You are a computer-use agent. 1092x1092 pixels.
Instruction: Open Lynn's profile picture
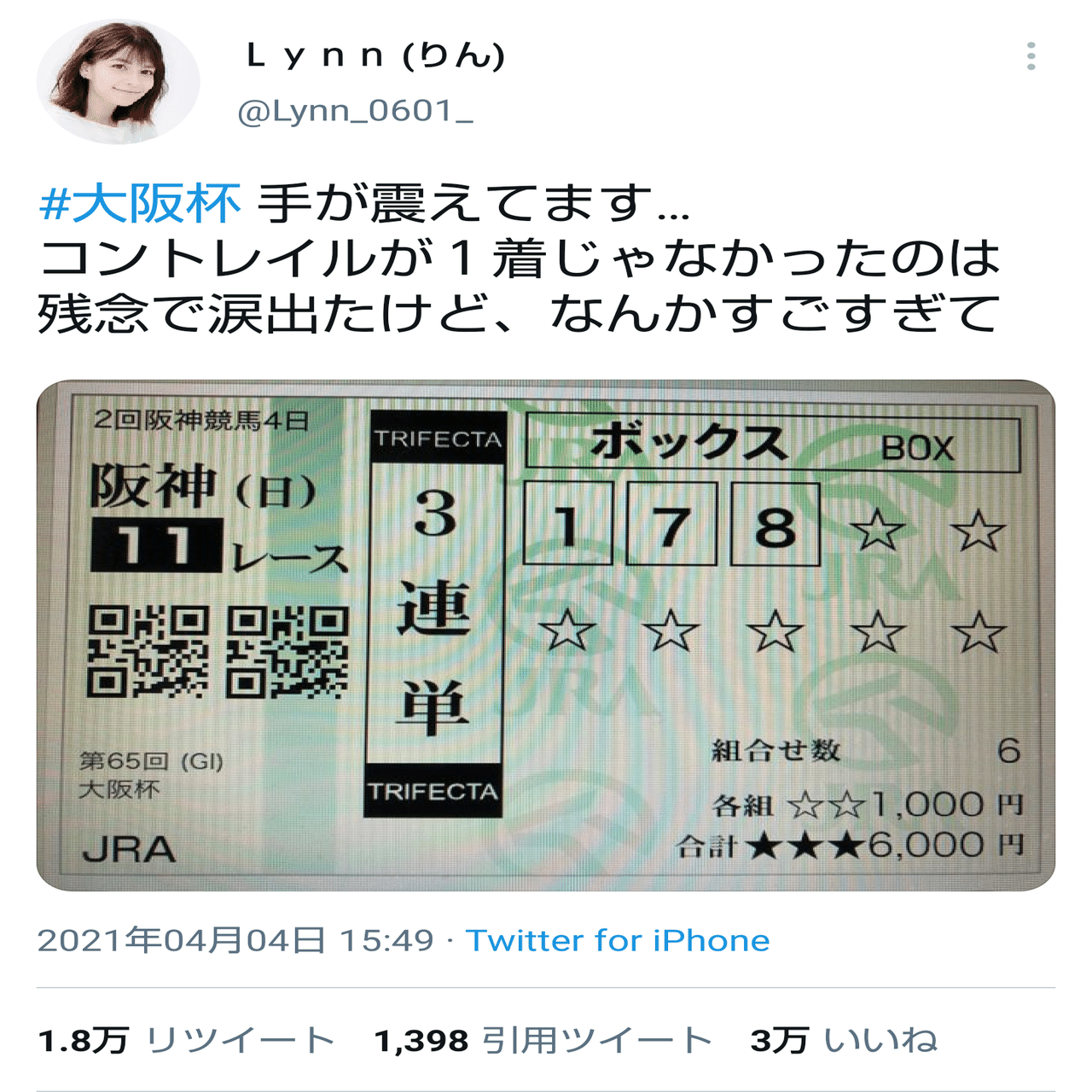[x=118, y=82]
